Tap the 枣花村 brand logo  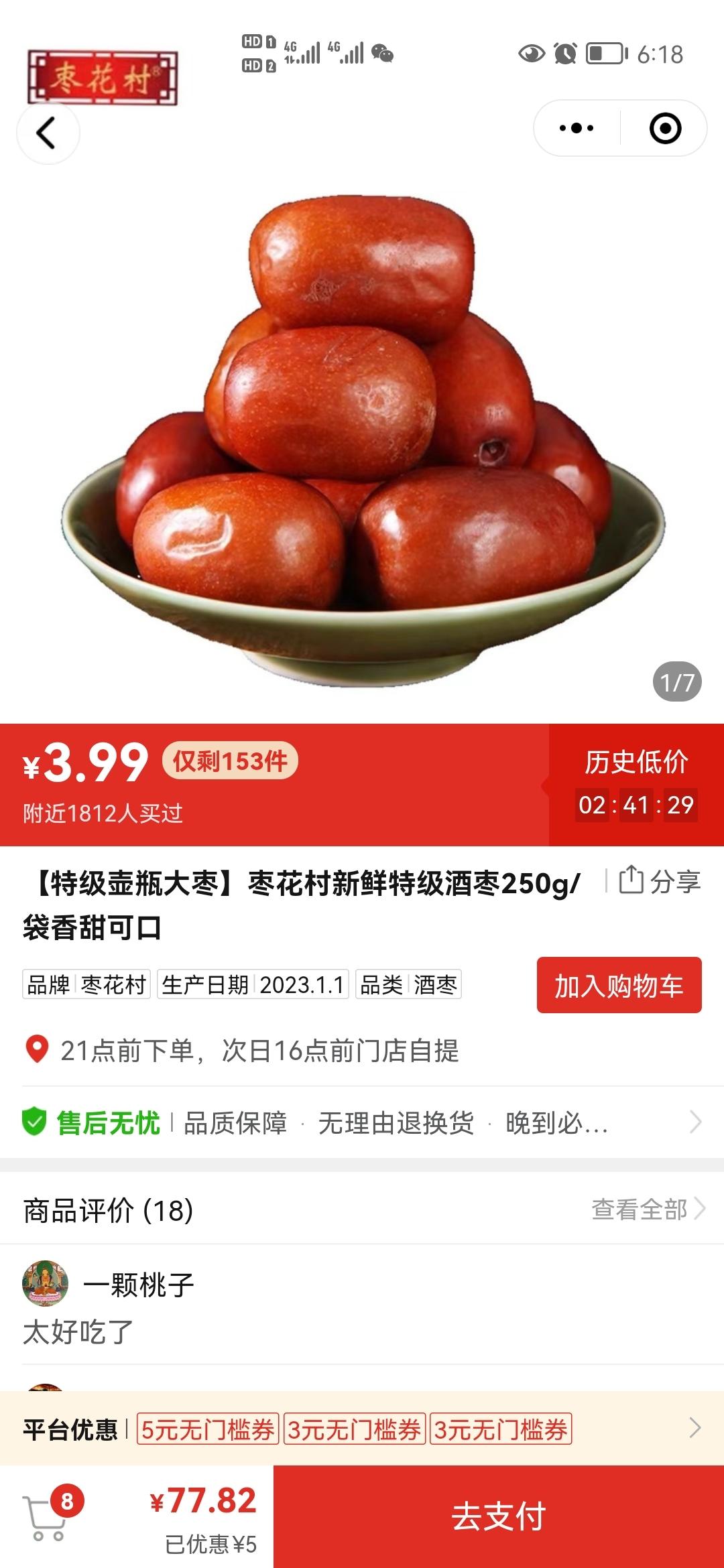click(103, 76)
